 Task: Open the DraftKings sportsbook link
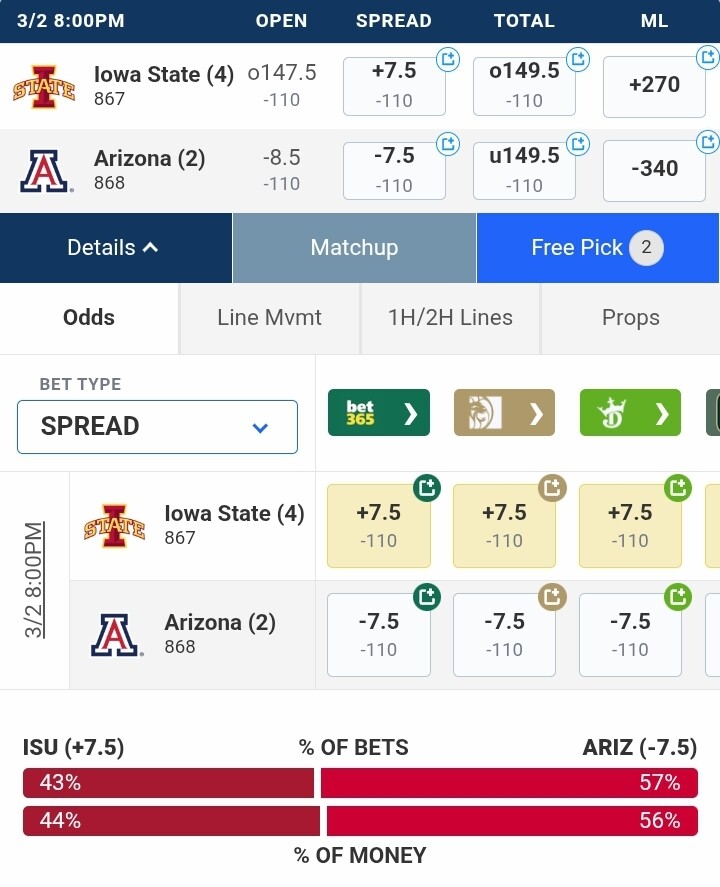[630, 413]
